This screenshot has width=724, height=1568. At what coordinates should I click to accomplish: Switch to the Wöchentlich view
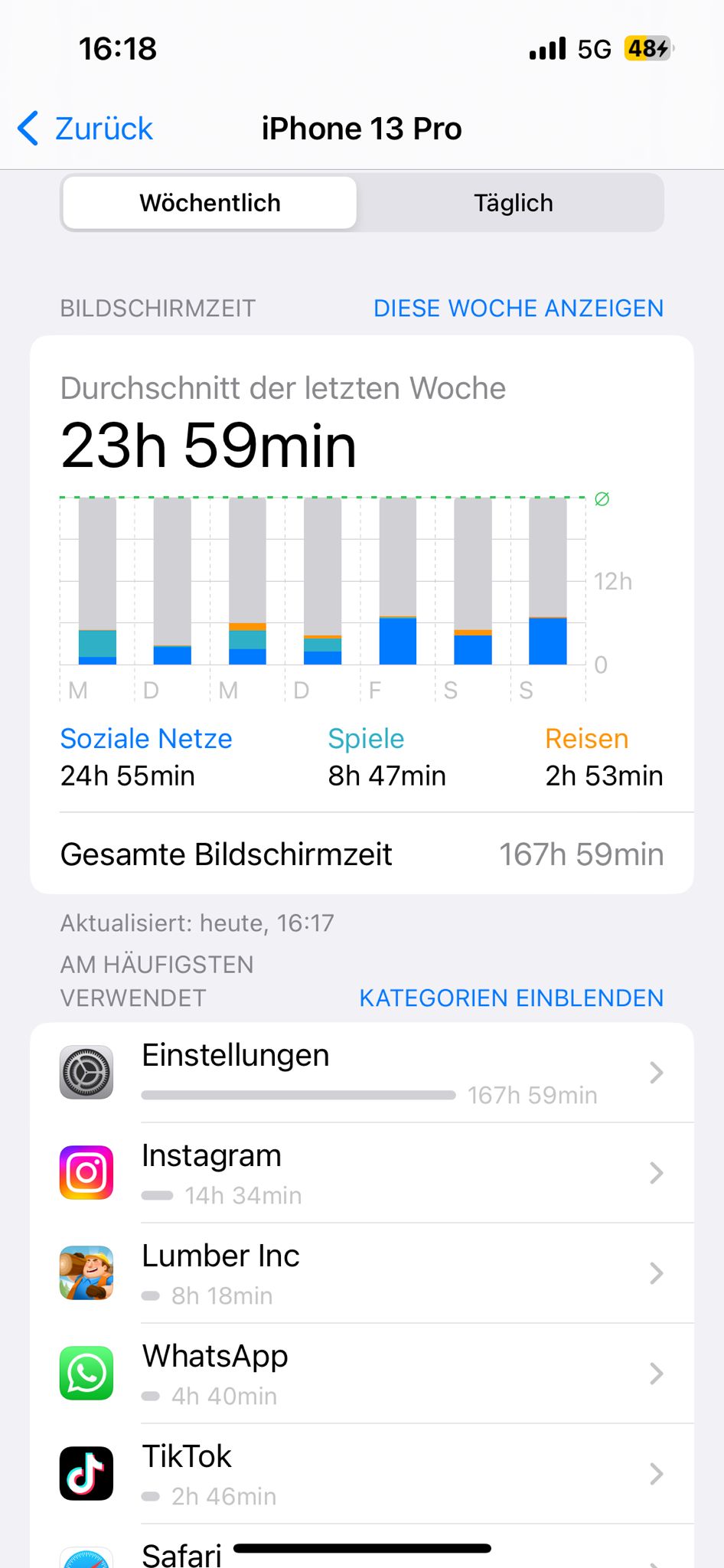coord(210,203)
